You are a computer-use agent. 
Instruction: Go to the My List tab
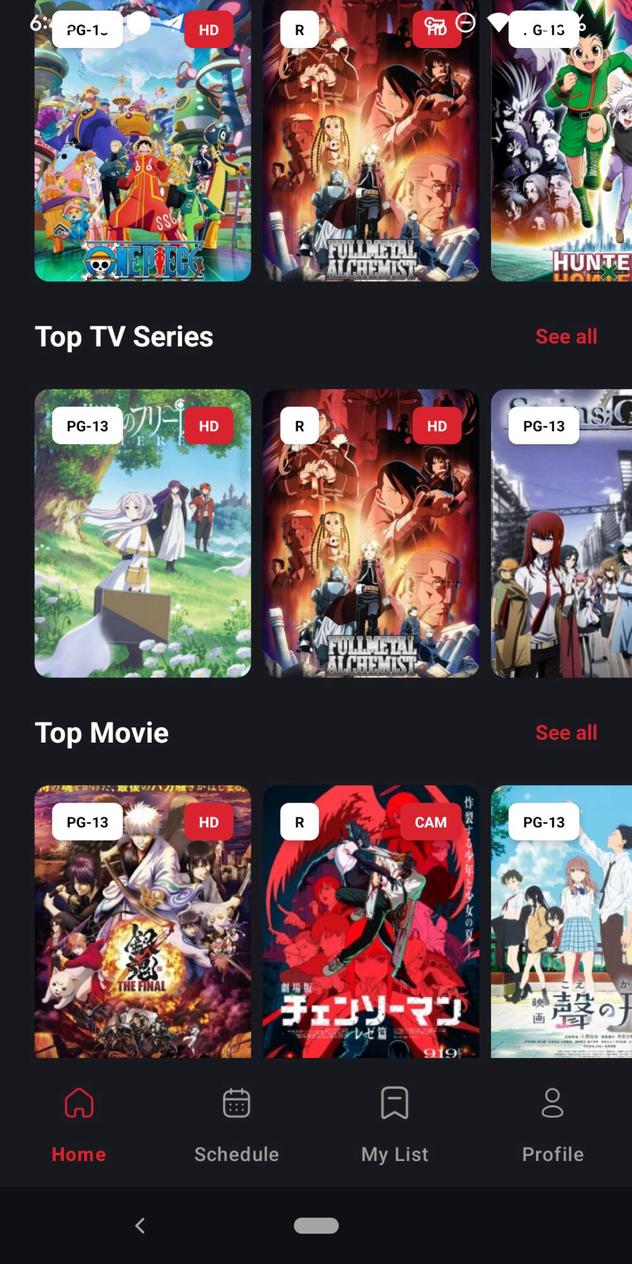point(395,1126)
